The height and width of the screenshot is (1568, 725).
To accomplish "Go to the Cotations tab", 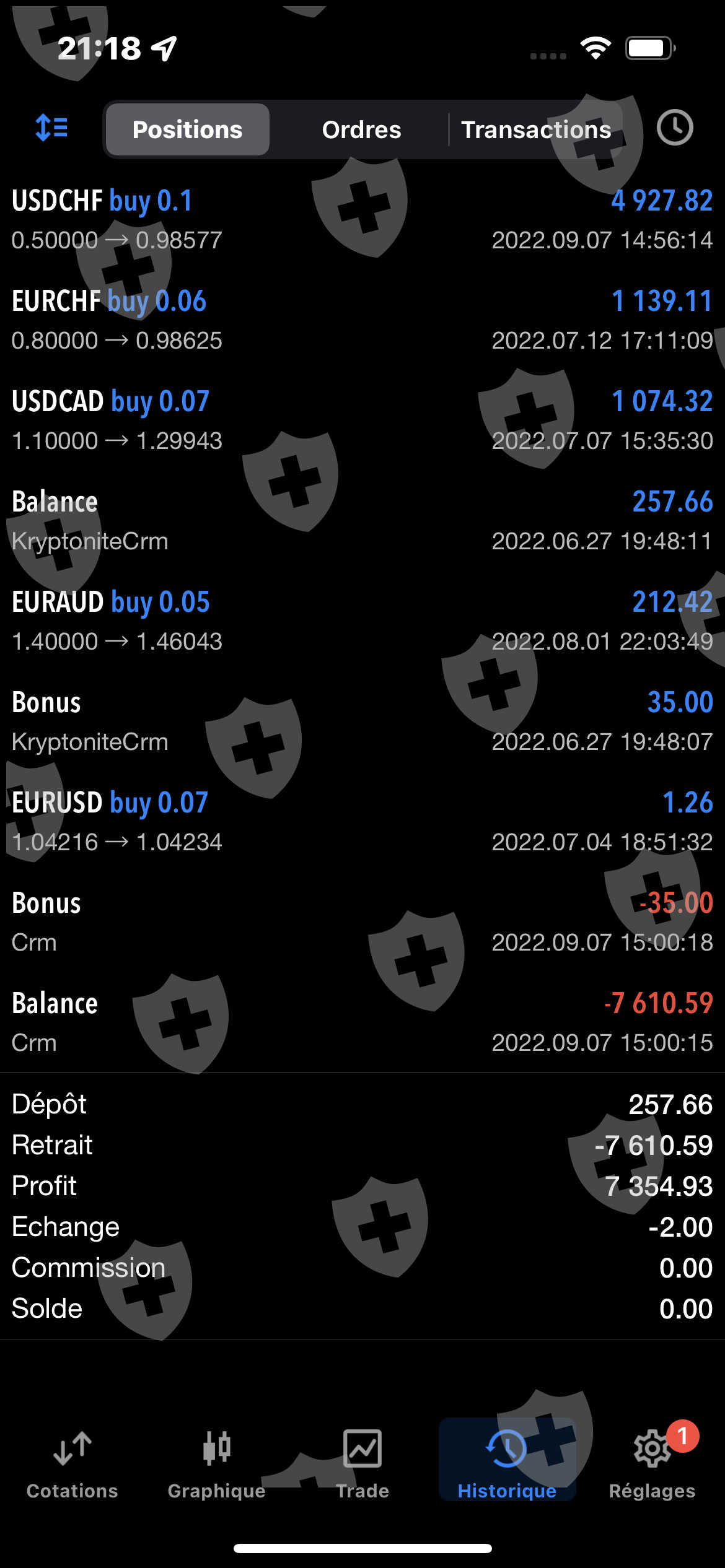I will [x=72, y=1465].
